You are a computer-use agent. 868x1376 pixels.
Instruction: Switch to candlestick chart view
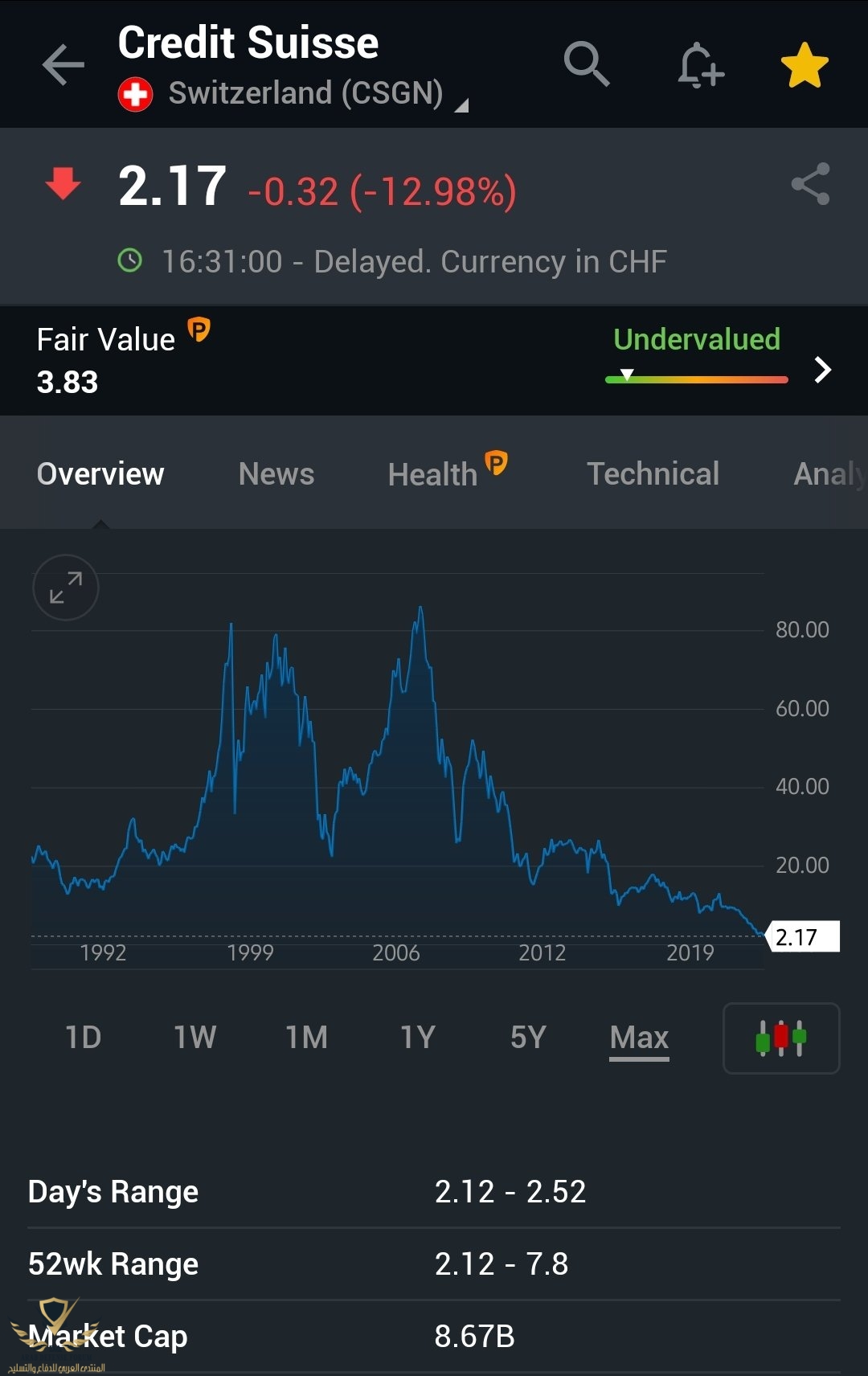coord(781,1038)
